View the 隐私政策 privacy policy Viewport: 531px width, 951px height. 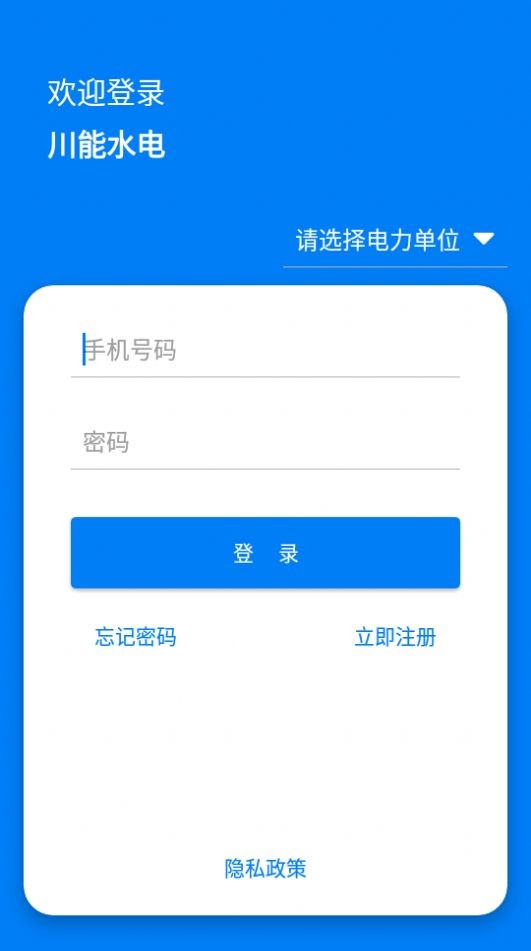[266, 869]
